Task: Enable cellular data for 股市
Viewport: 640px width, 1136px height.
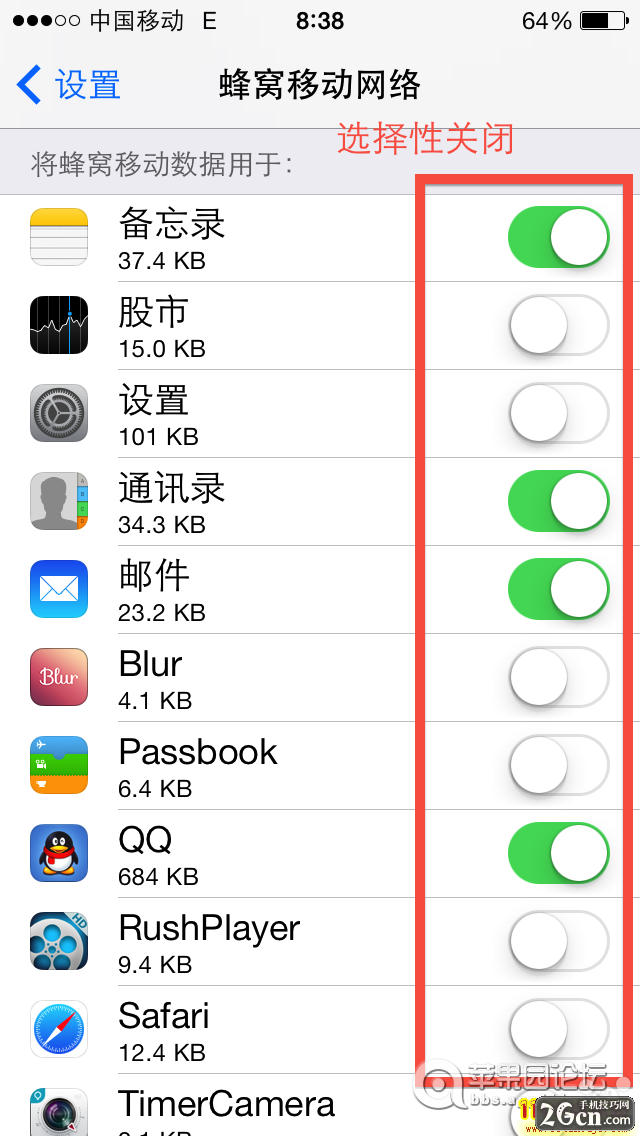Action: coord(558,326)
